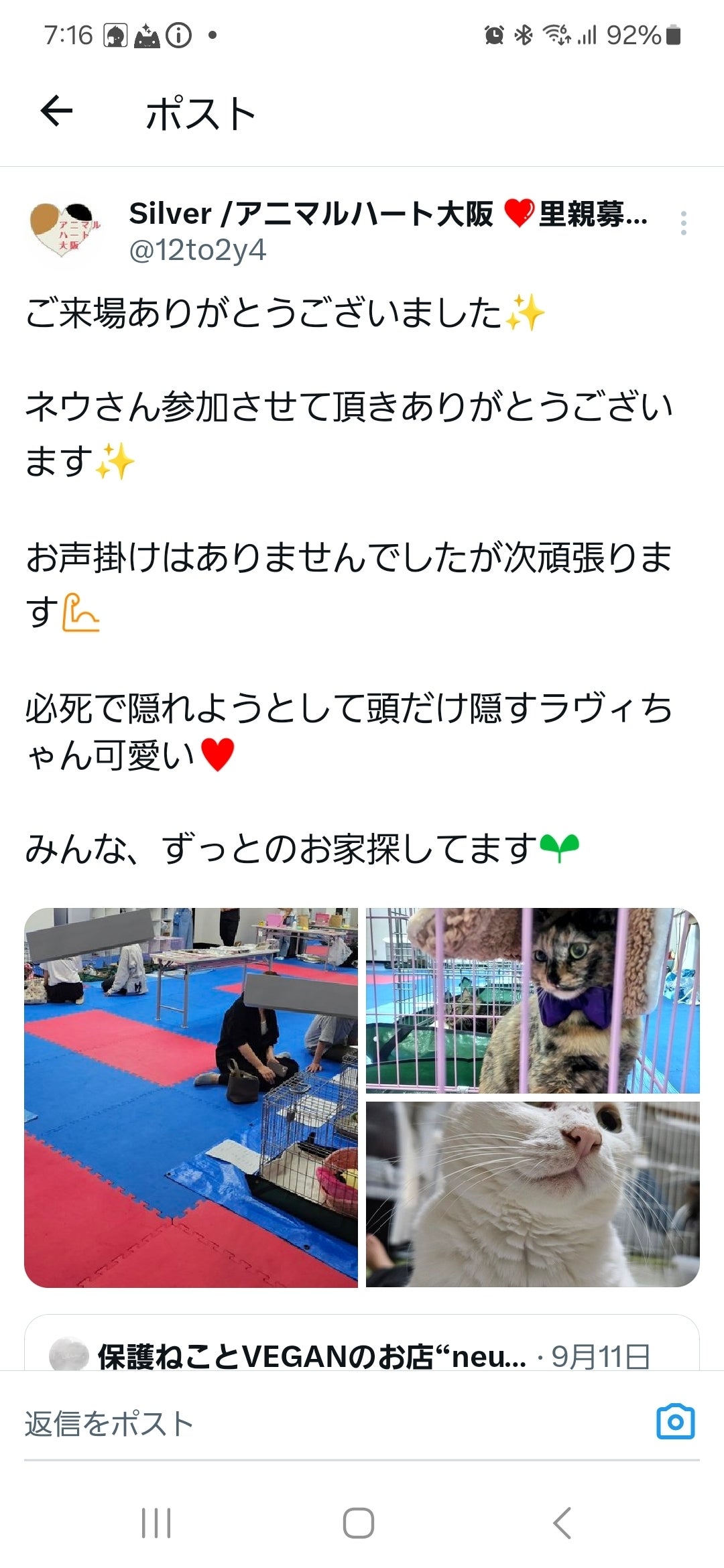
Task: Tap the 返信をポスト reply field
Action: click(x=322, y=1424)
